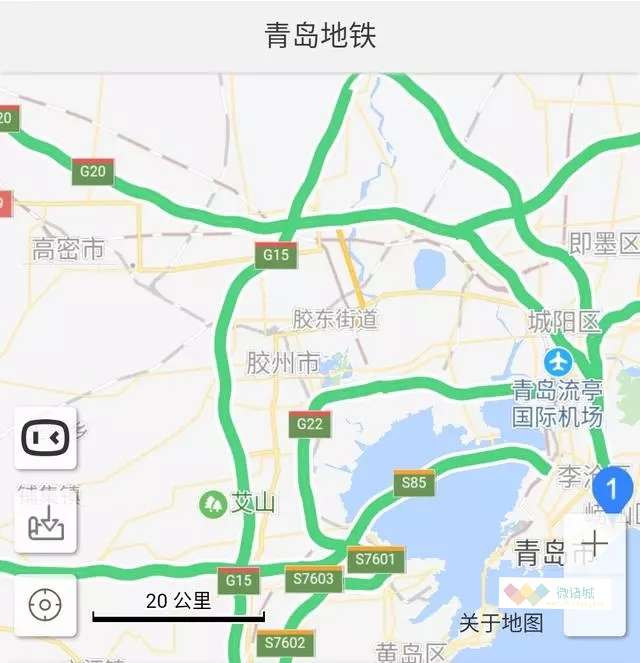This screenshot has width=640, height=663.
Task: Open the offline map download button
Action: pos(45,522)
